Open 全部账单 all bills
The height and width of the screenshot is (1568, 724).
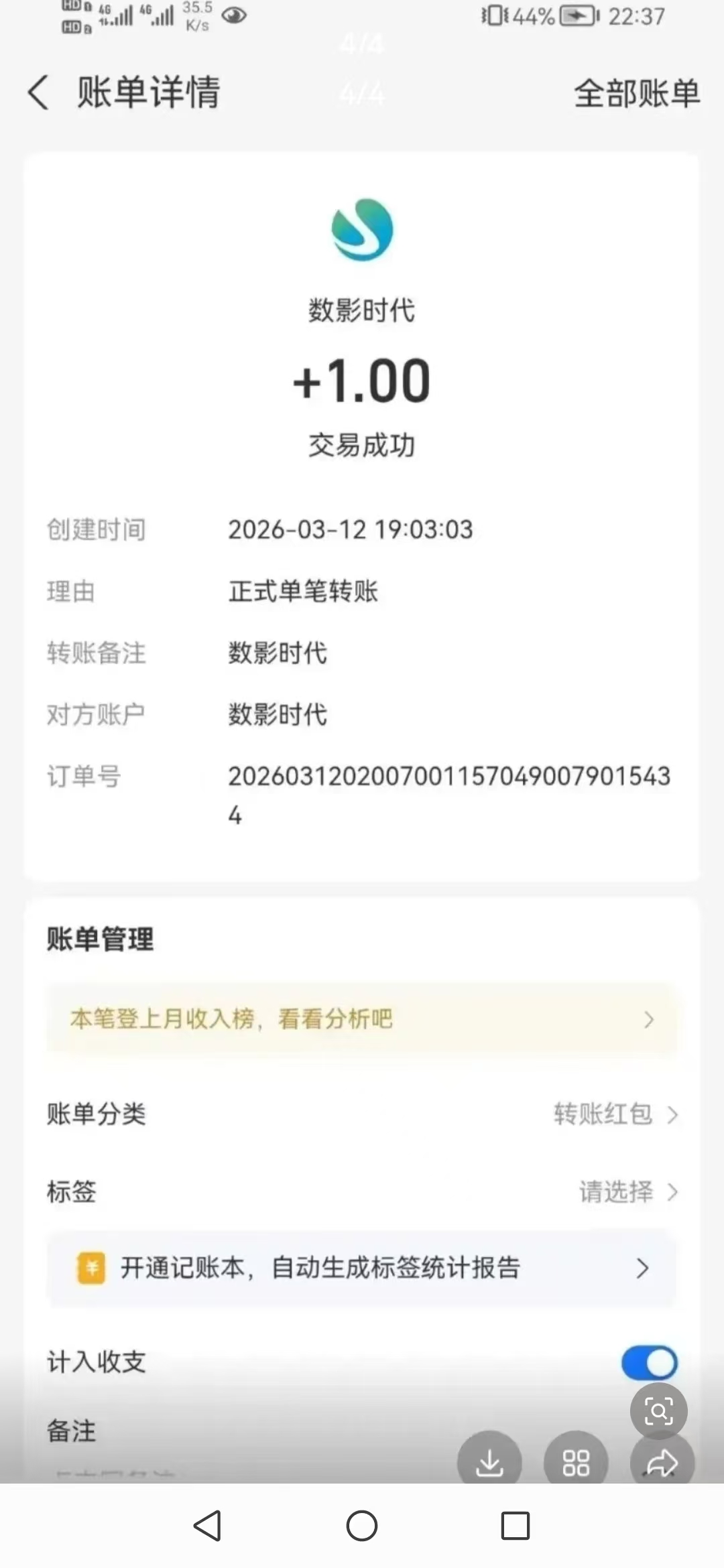click(x=636, y=92)
